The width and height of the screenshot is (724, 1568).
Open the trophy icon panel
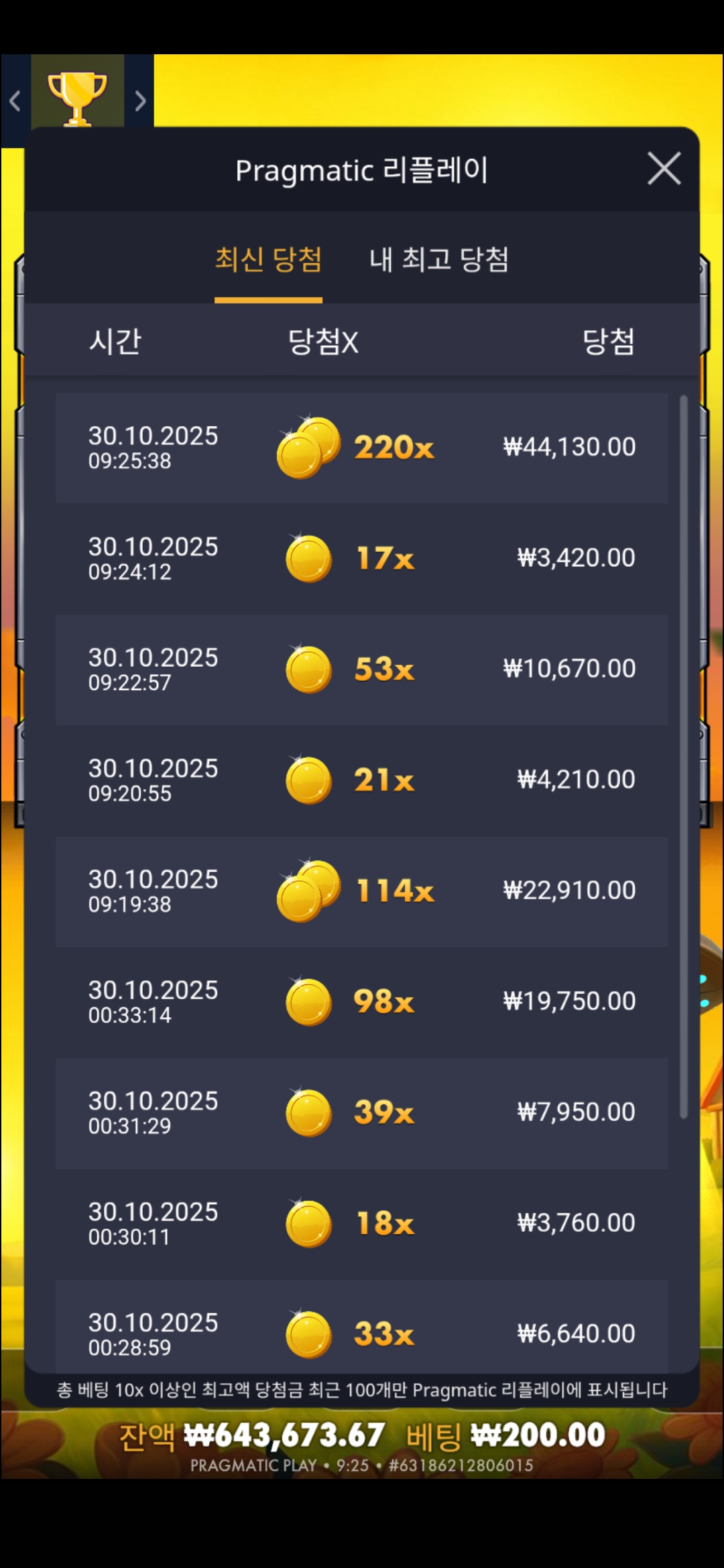click(x=77, y=97)
